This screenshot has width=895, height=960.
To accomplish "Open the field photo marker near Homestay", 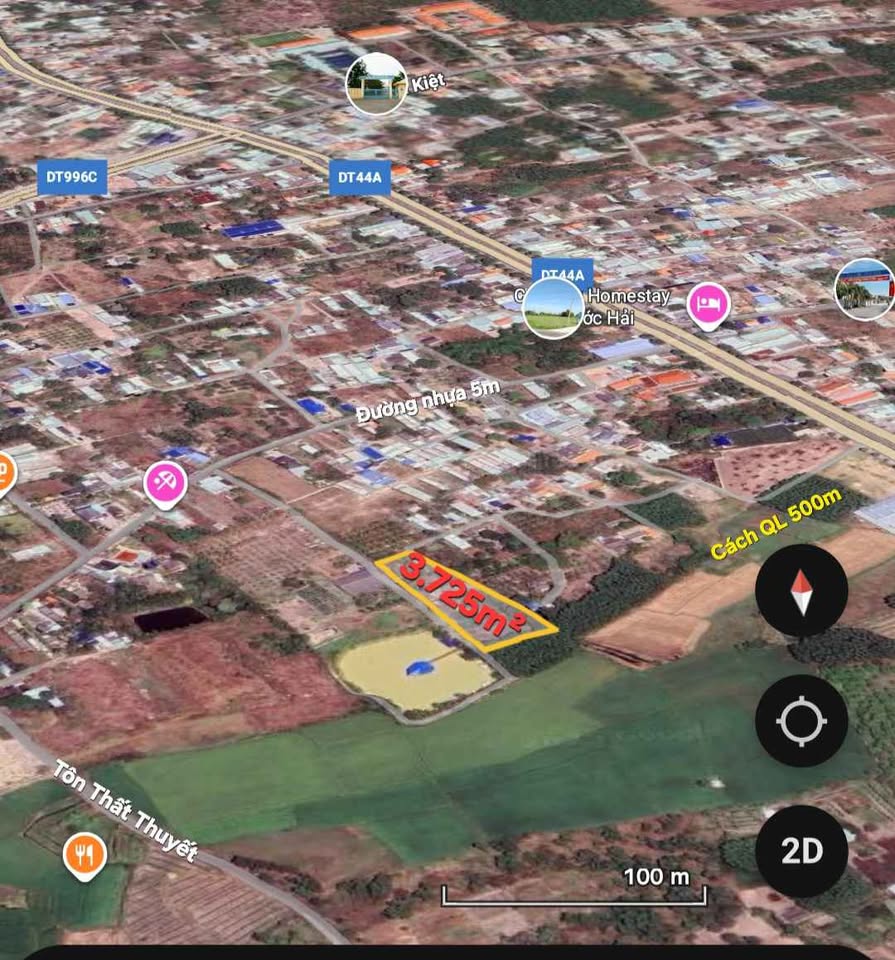I will point(553,308).
